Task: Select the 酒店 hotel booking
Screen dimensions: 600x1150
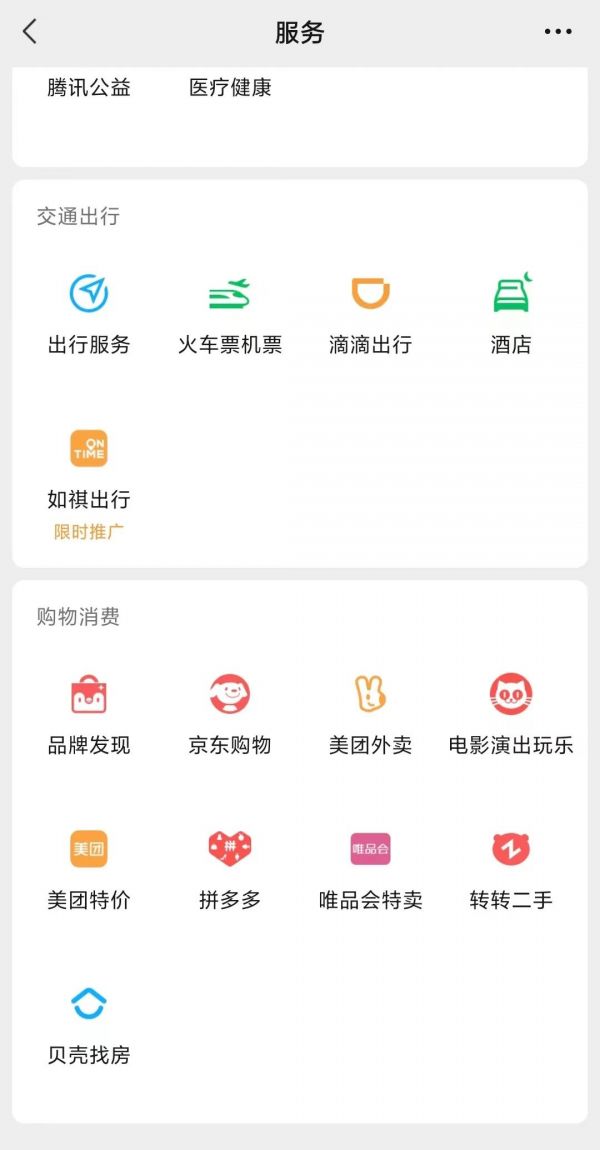Action: pyautogui.click(x=511, y=312)
